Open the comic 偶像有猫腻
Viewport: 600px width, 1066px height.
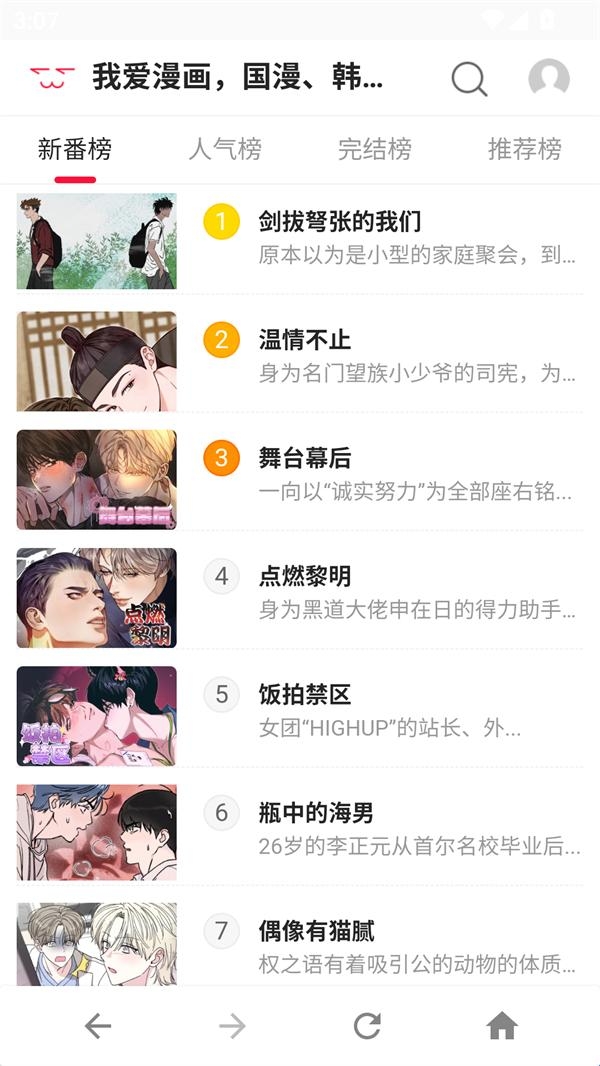pyautogui.click(x=316, y=932)
